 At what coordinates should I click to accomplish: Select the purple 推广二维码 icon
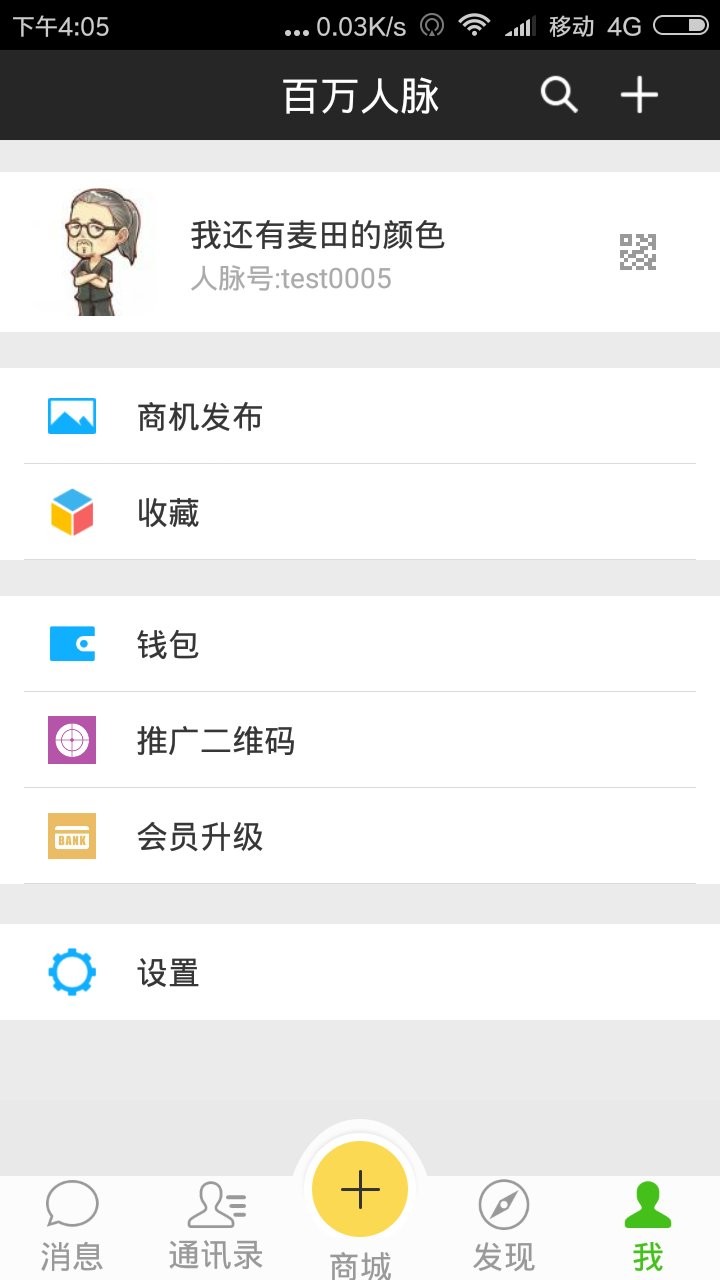71,741
